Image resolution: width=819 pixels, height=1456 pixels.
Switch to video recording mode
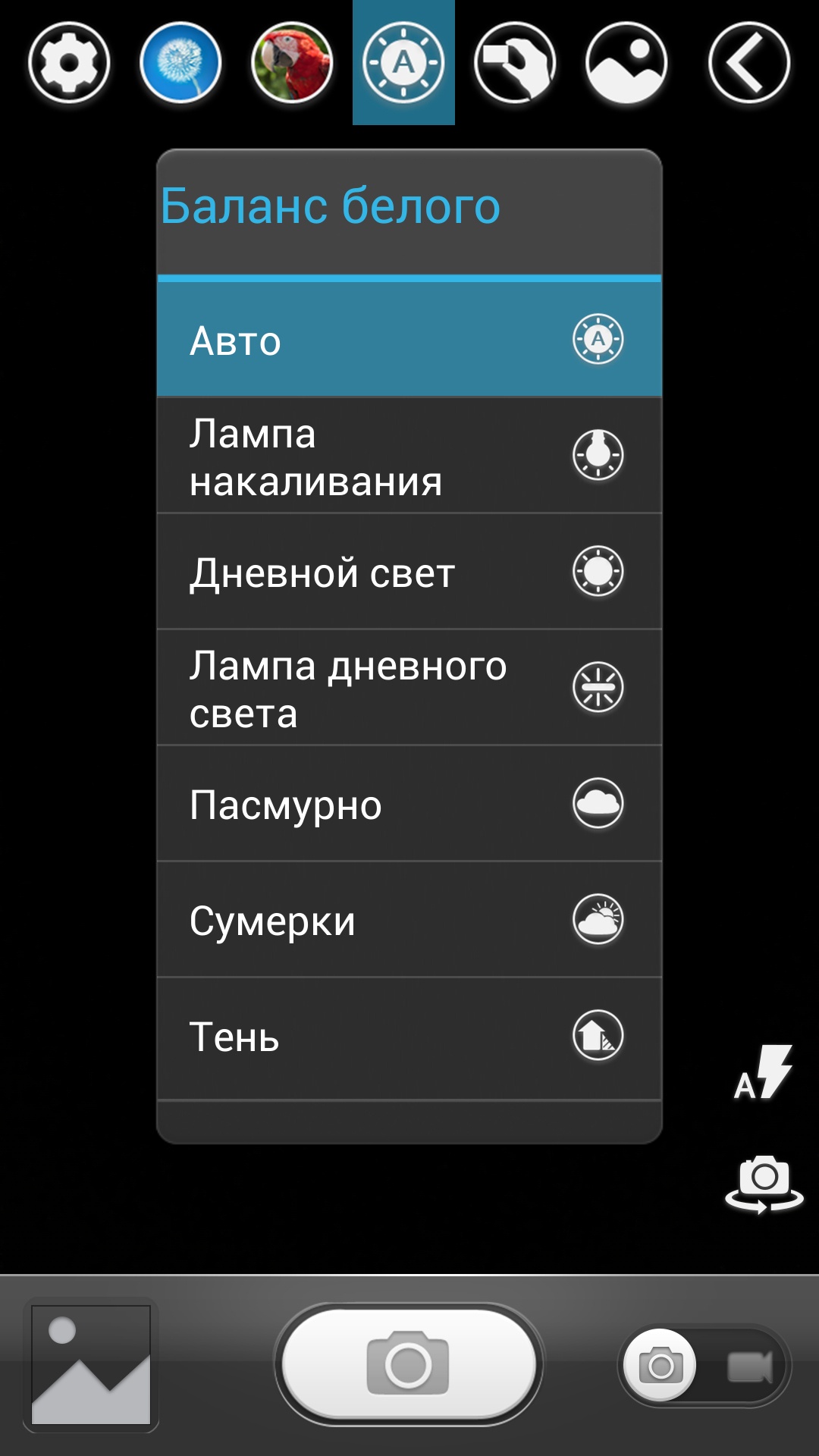[x=749, y=1367]
